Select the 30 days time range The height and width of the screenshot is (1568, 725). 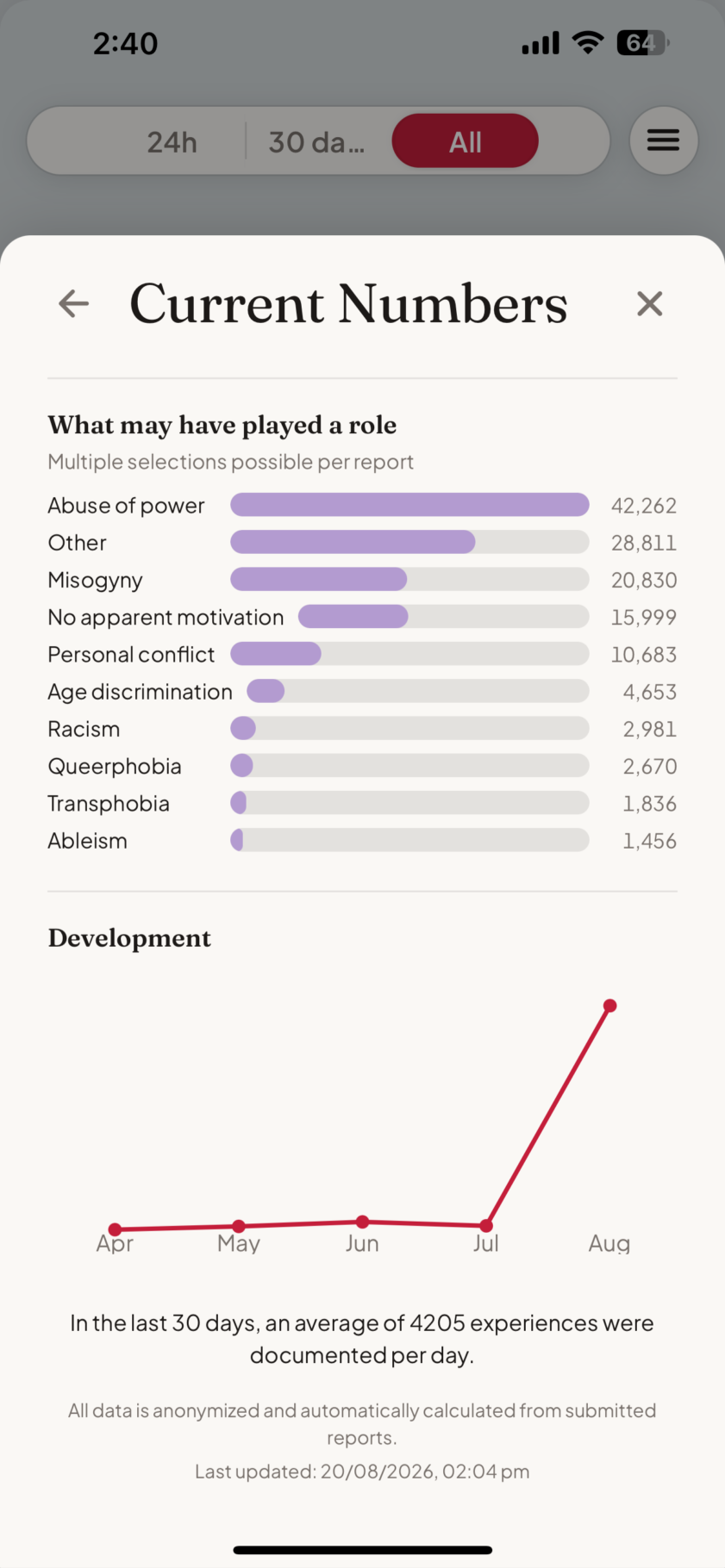pyautogui.click(x=316, y=141)
